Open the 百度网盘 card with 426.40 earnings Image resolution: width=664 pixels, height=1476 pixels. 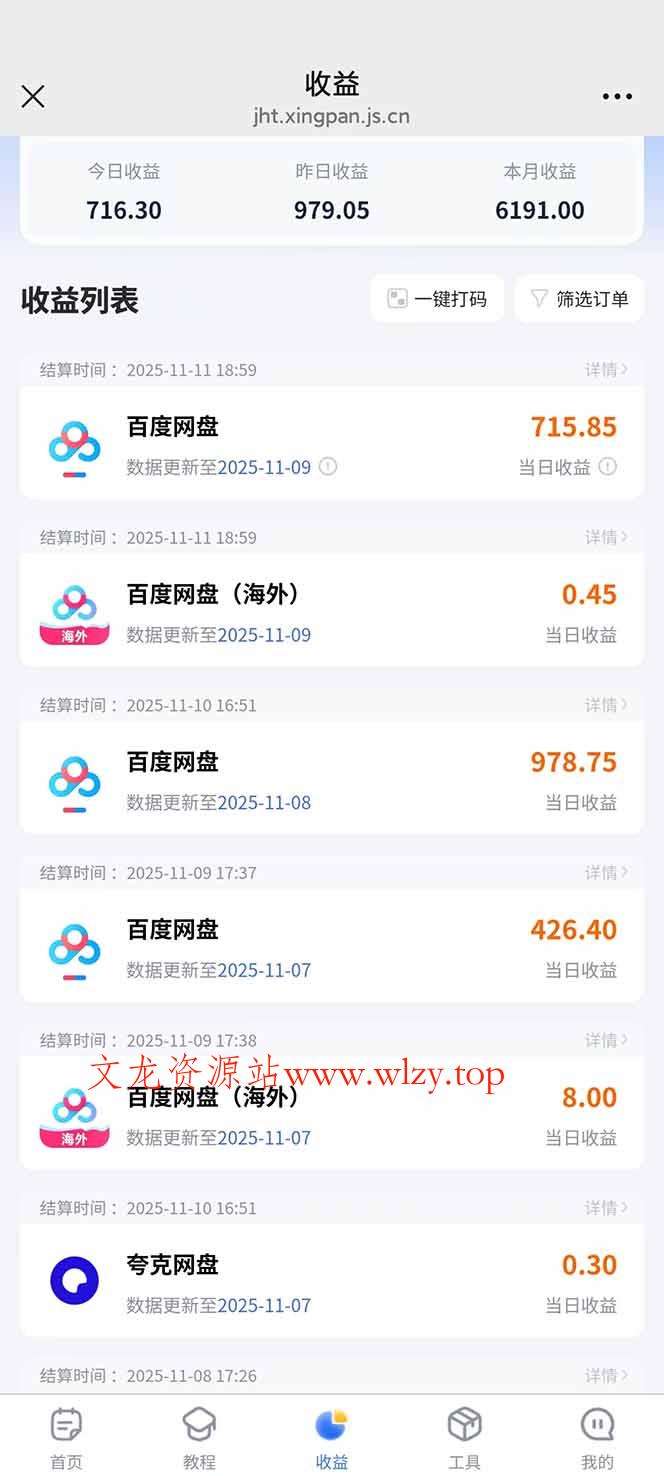332,947
